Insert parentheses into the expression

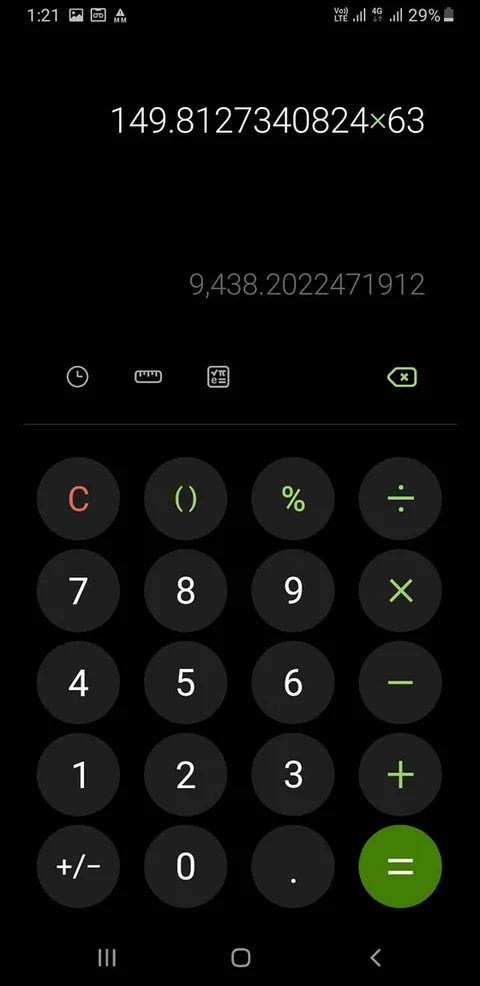point(186,499)
